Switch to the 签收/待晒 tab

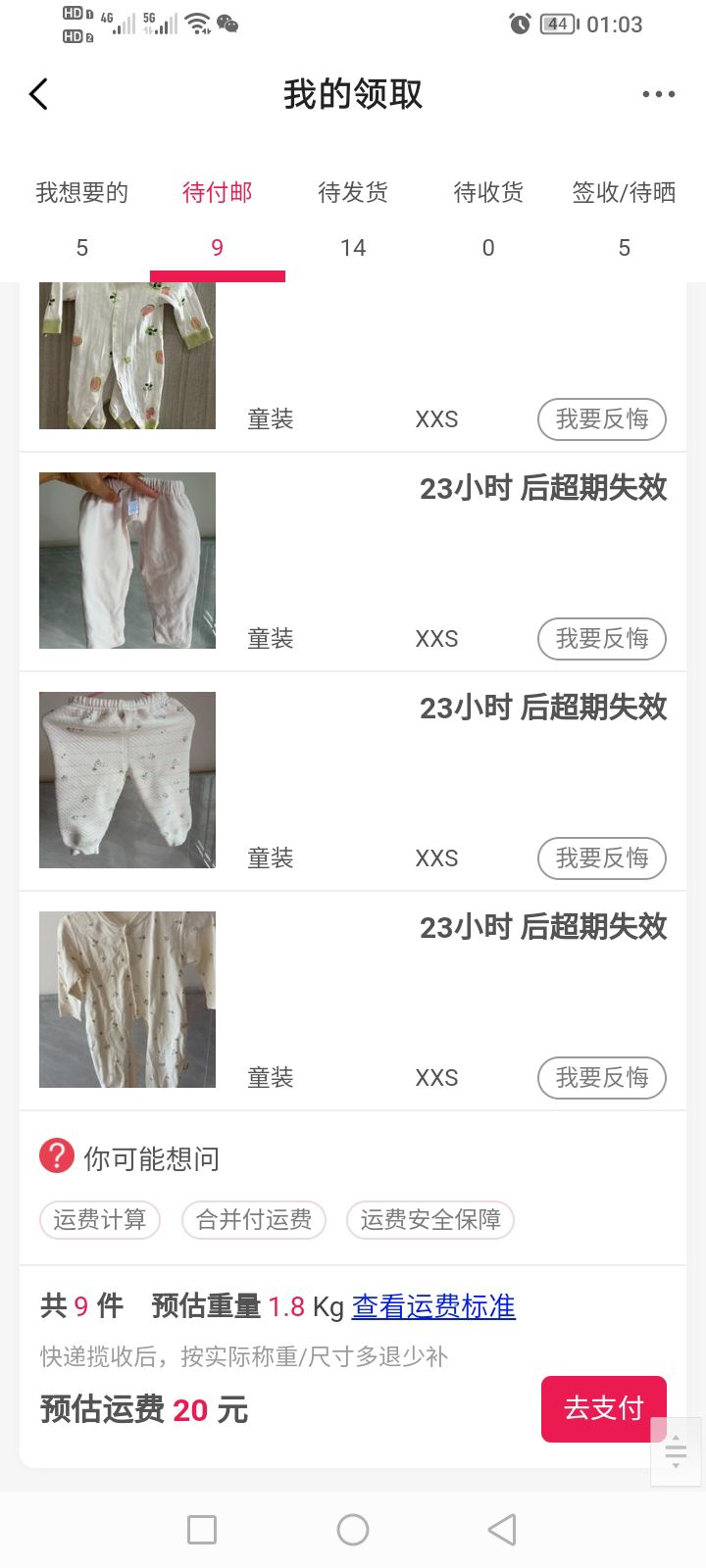tap(624, 216)
